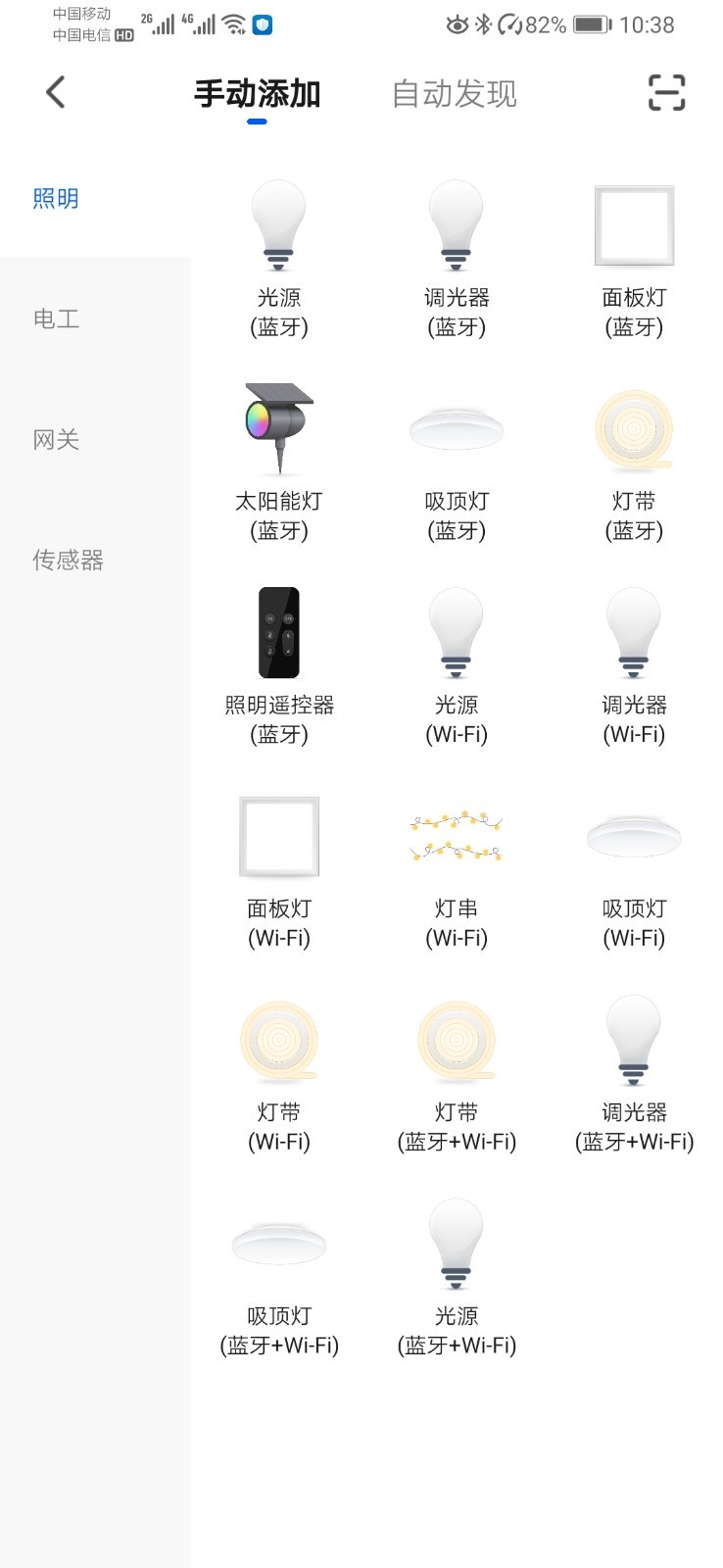
Task: Choose the 面板灯 (蓝牙) panel light
Action: point(634,225)
